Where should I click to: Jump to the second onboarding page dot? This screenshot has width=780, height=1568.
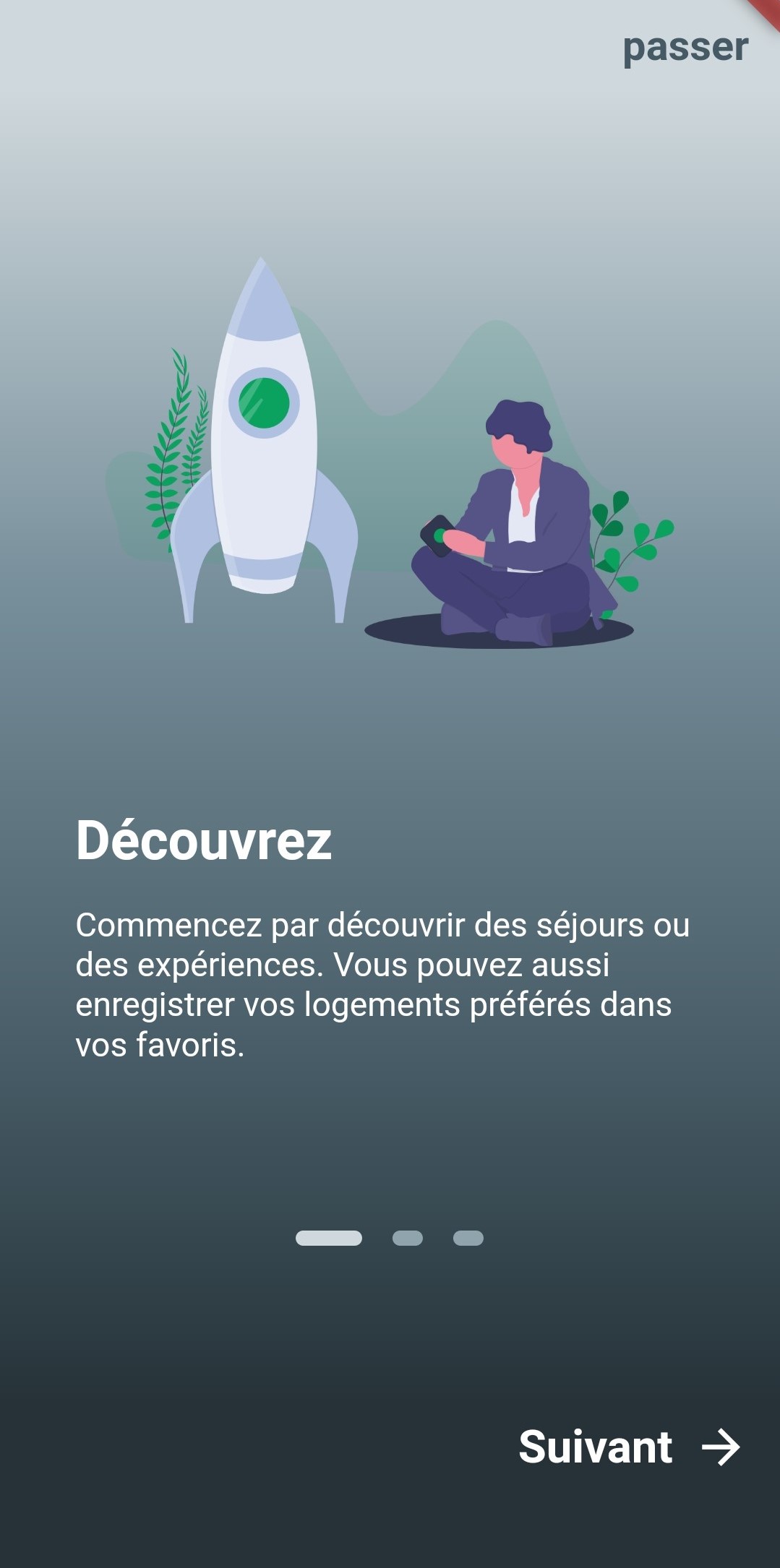[408, 1238]
